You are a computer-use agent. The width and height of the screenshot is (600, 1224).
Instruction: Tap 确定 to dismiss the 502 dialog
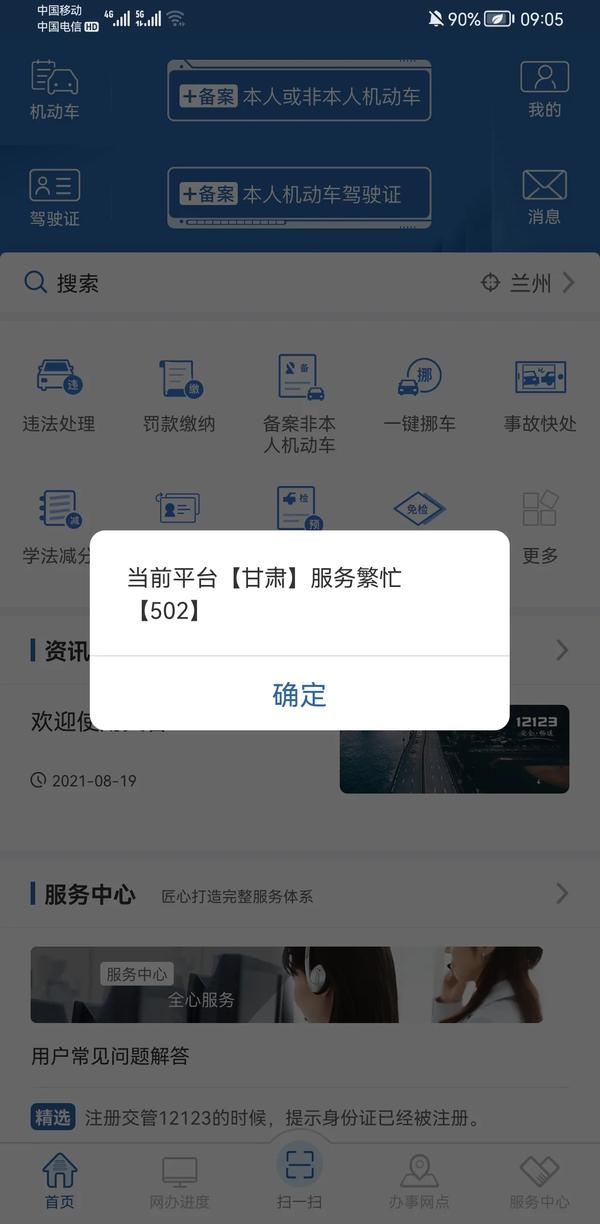(299, 694)
